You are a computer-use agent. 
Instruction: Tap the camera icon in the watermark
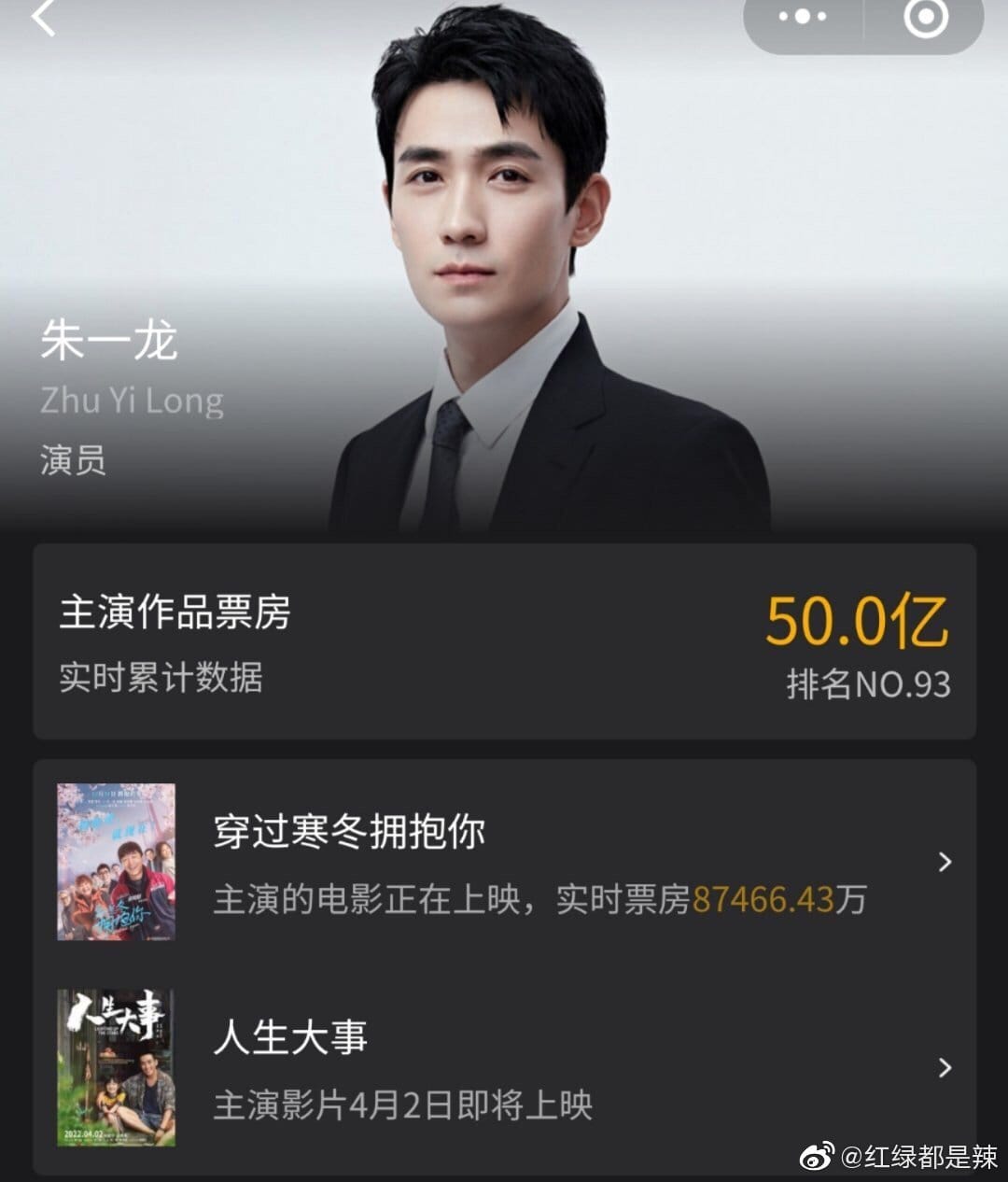click(819, 1158)
